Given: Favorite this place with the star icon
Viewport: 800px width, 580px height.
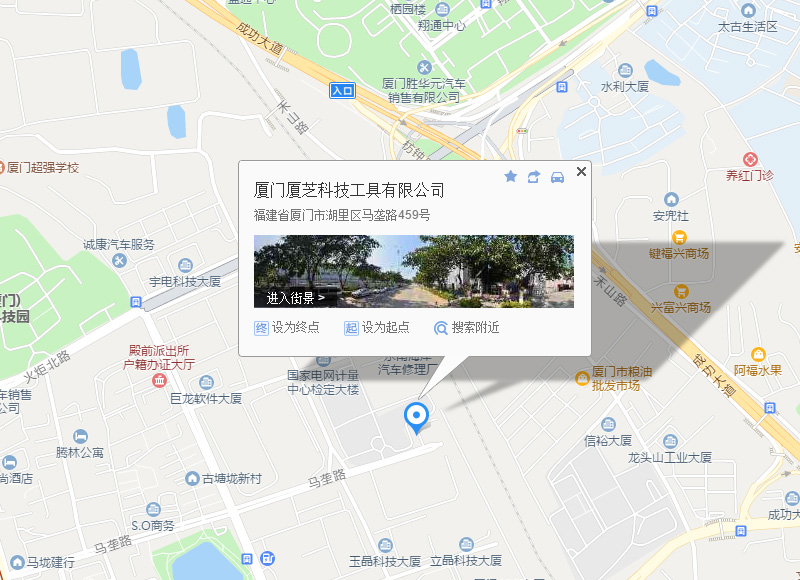Looking at the screenshot, I should coord(510,176).
